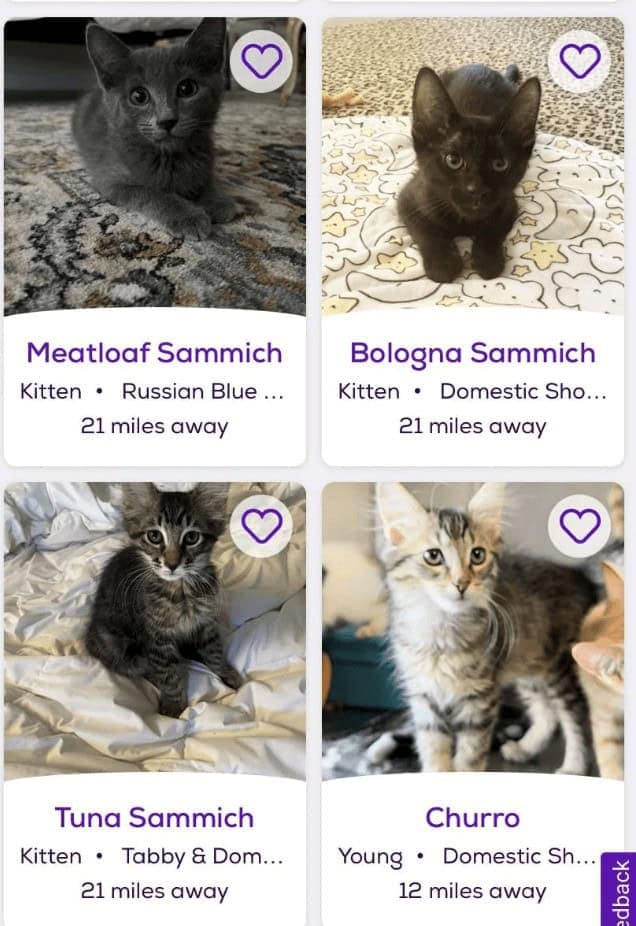View Tuna Sammich's pet profile
The height and width of the screenshot is (926, 636).
154,817
